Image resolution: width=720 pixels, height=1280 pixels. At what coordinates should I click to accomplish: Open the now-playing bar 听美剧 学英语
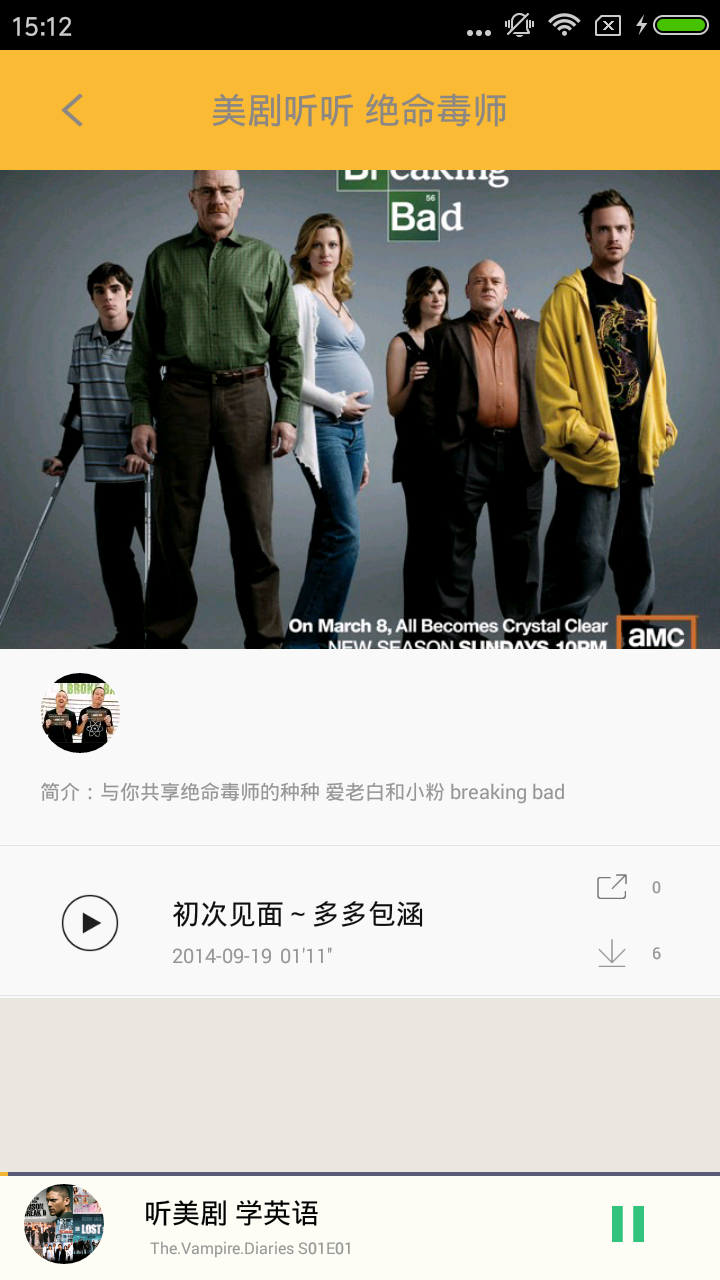pyautogui.click(x=300, y=1226)
